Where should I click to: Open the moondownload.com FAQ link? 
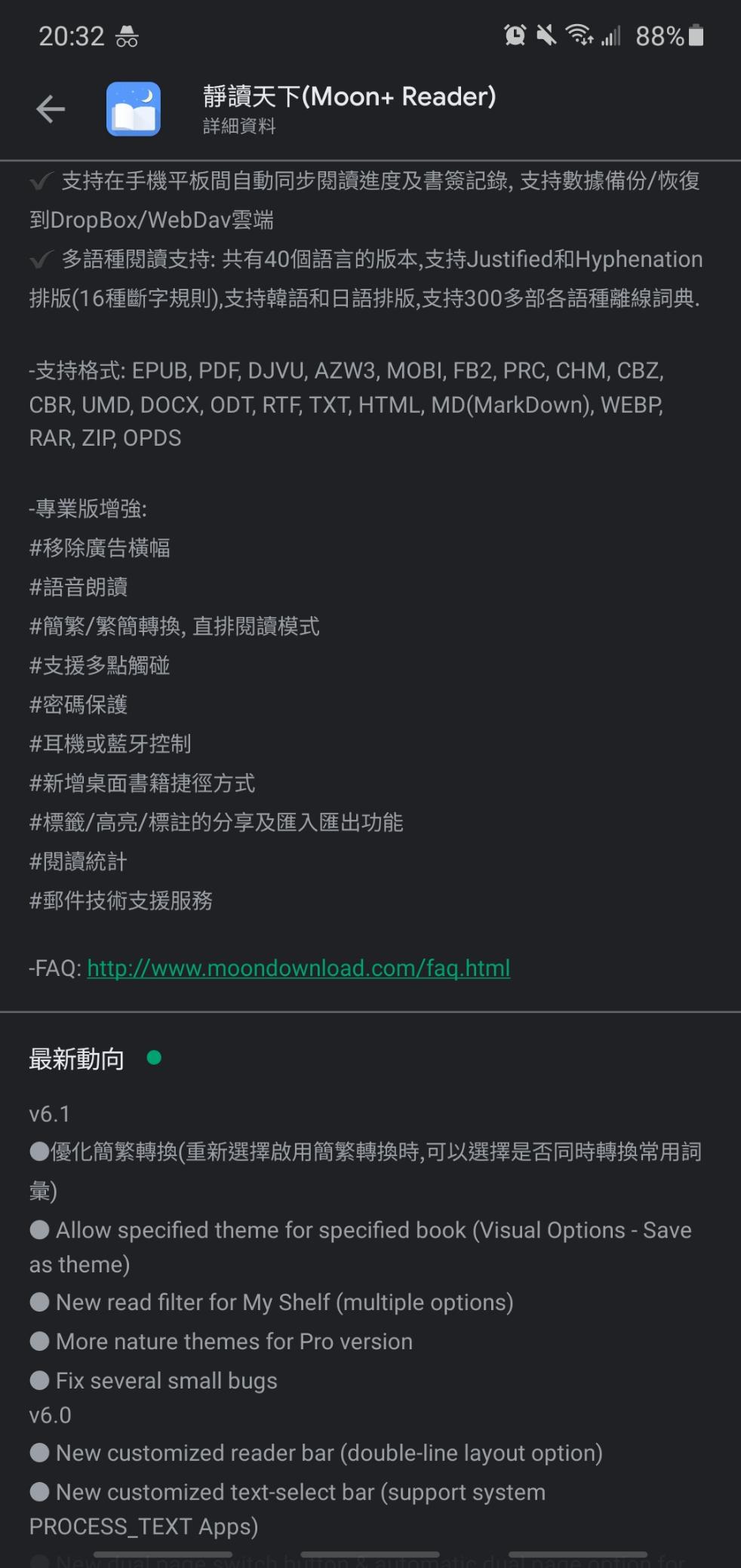click(298, 968)
